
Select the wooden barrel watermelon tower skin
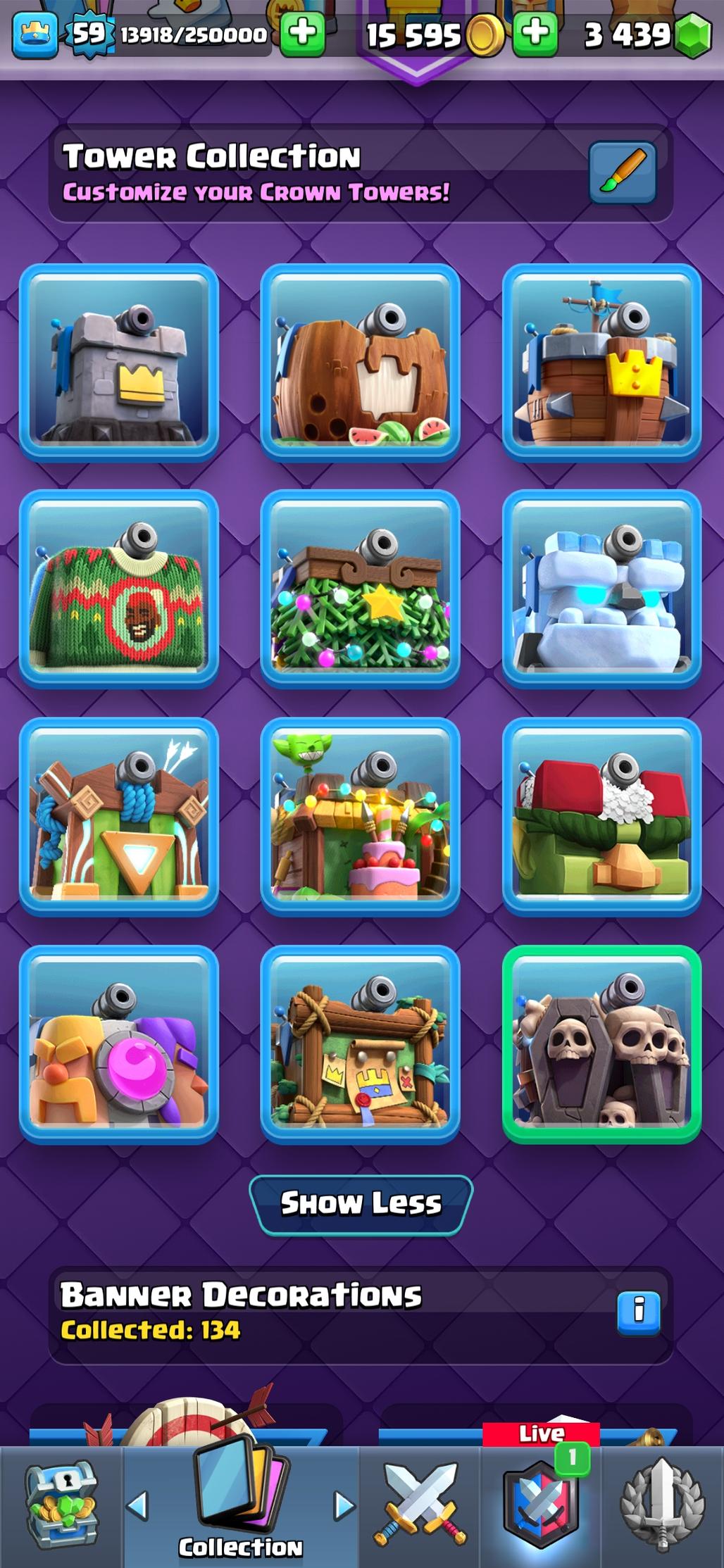coord(360,362)
